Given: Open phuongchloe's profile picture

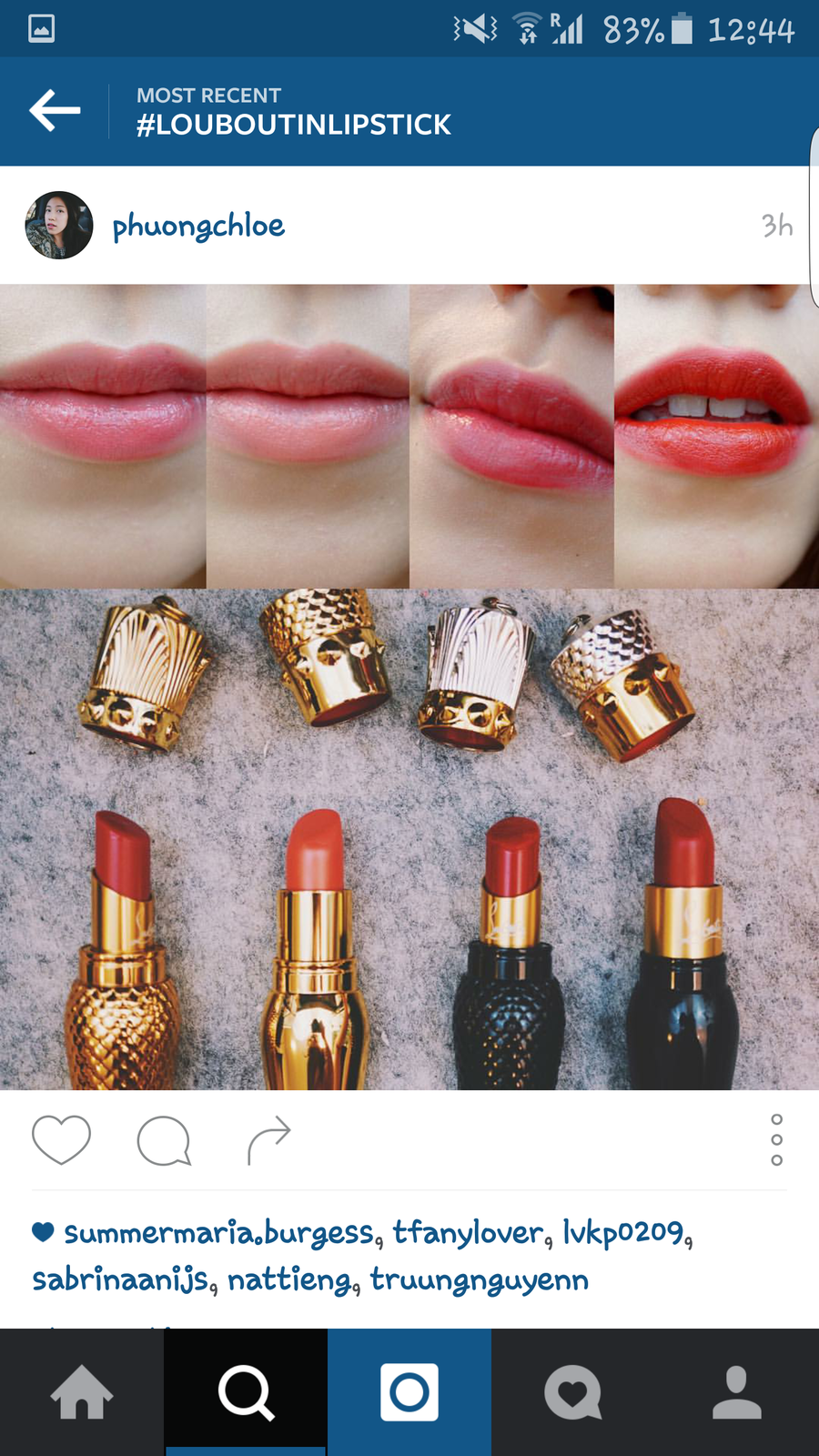Looking at the screenshot, I should 59,226.
